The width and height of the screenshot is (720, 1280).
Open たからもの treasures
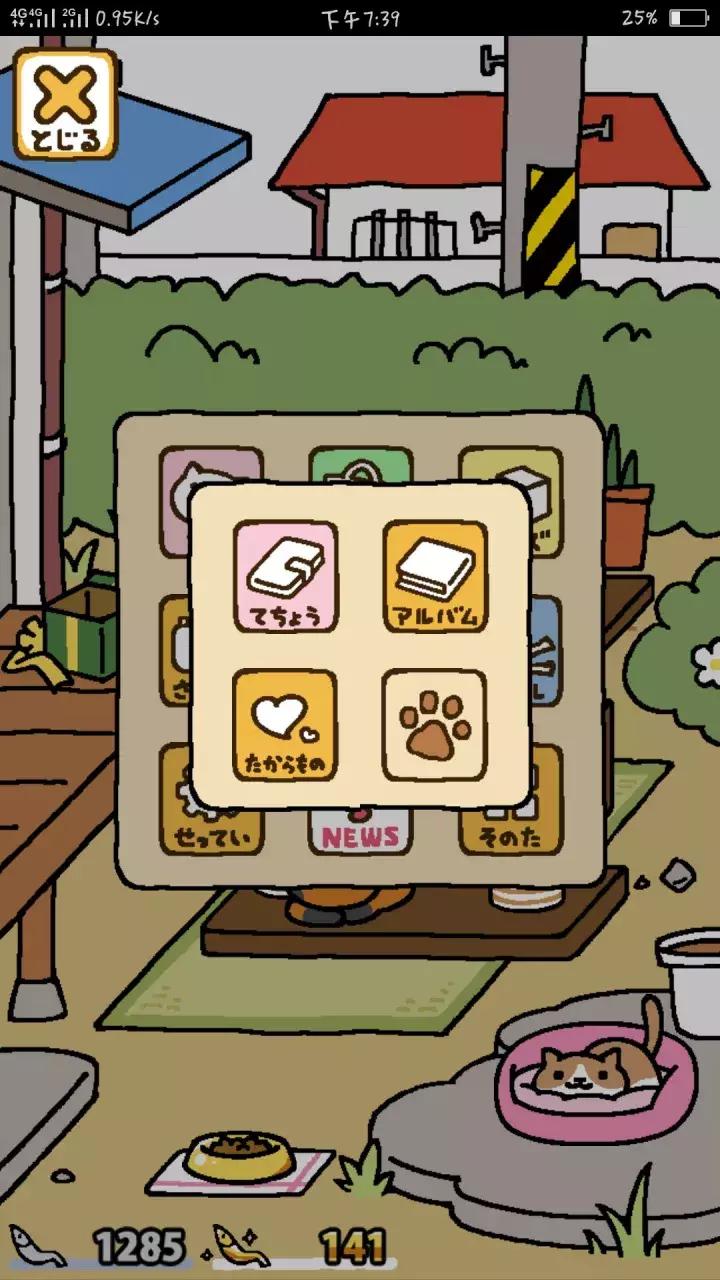pyautogui.click(x=285, y=725)
